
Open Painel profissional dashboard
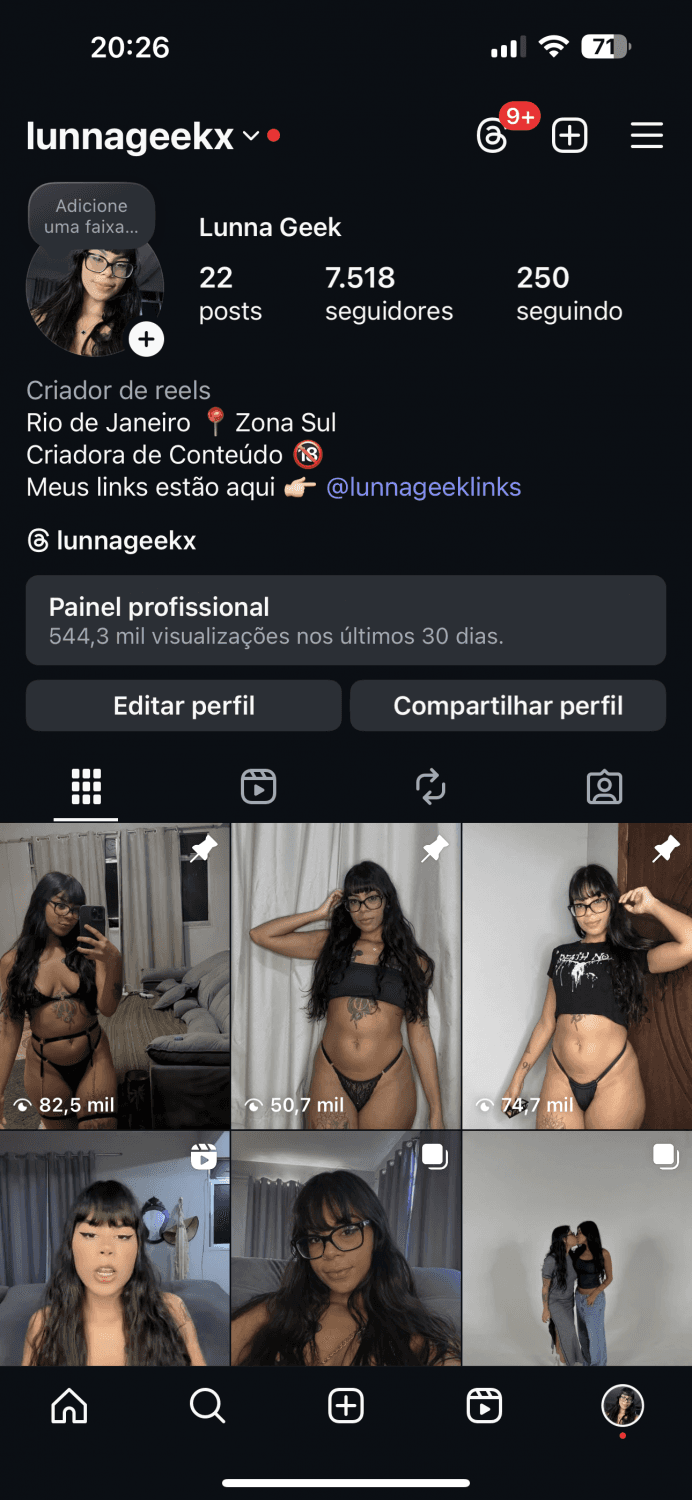coord(345,620)
